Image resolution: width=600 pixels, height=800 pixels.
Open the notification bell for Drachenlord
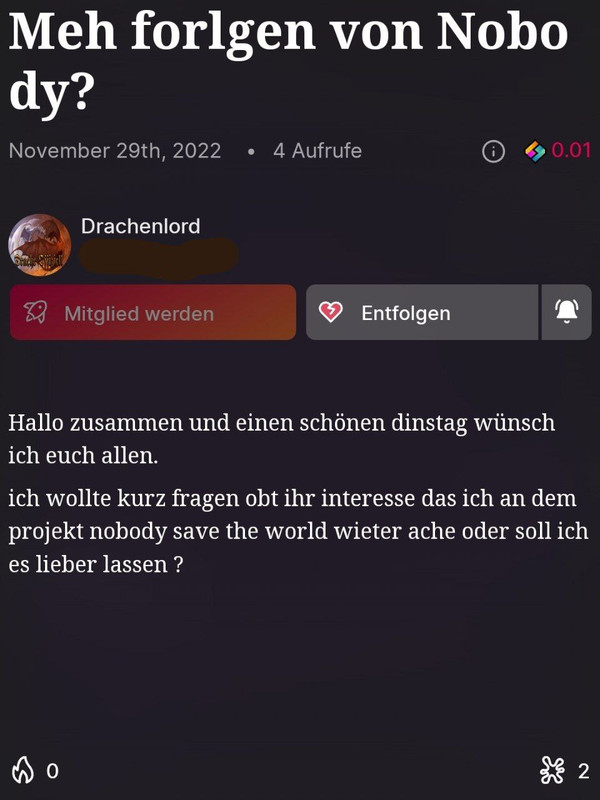click(566, 313)
